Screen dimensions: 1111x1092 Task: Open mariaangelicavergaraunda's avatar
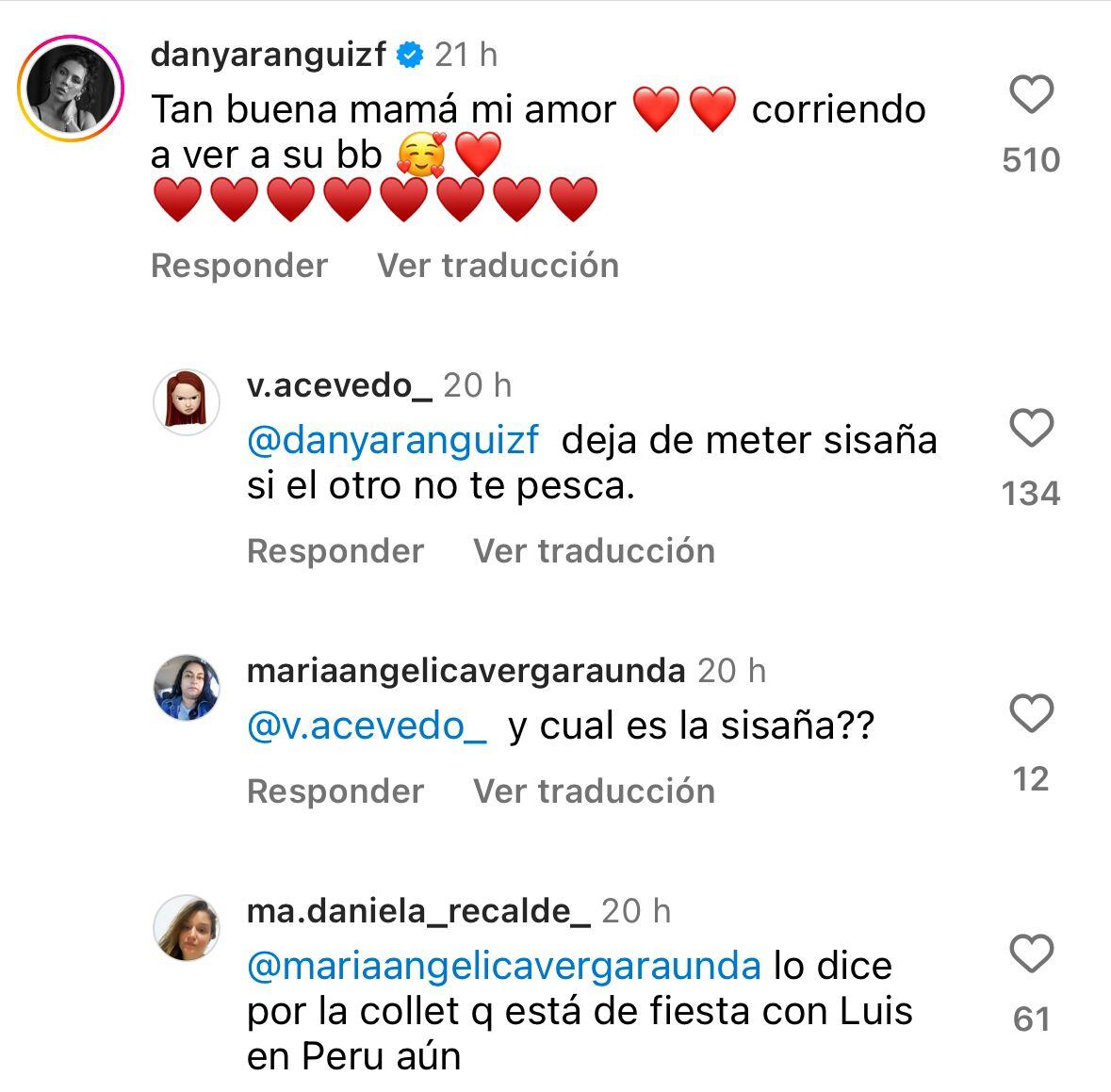(186, 688)
